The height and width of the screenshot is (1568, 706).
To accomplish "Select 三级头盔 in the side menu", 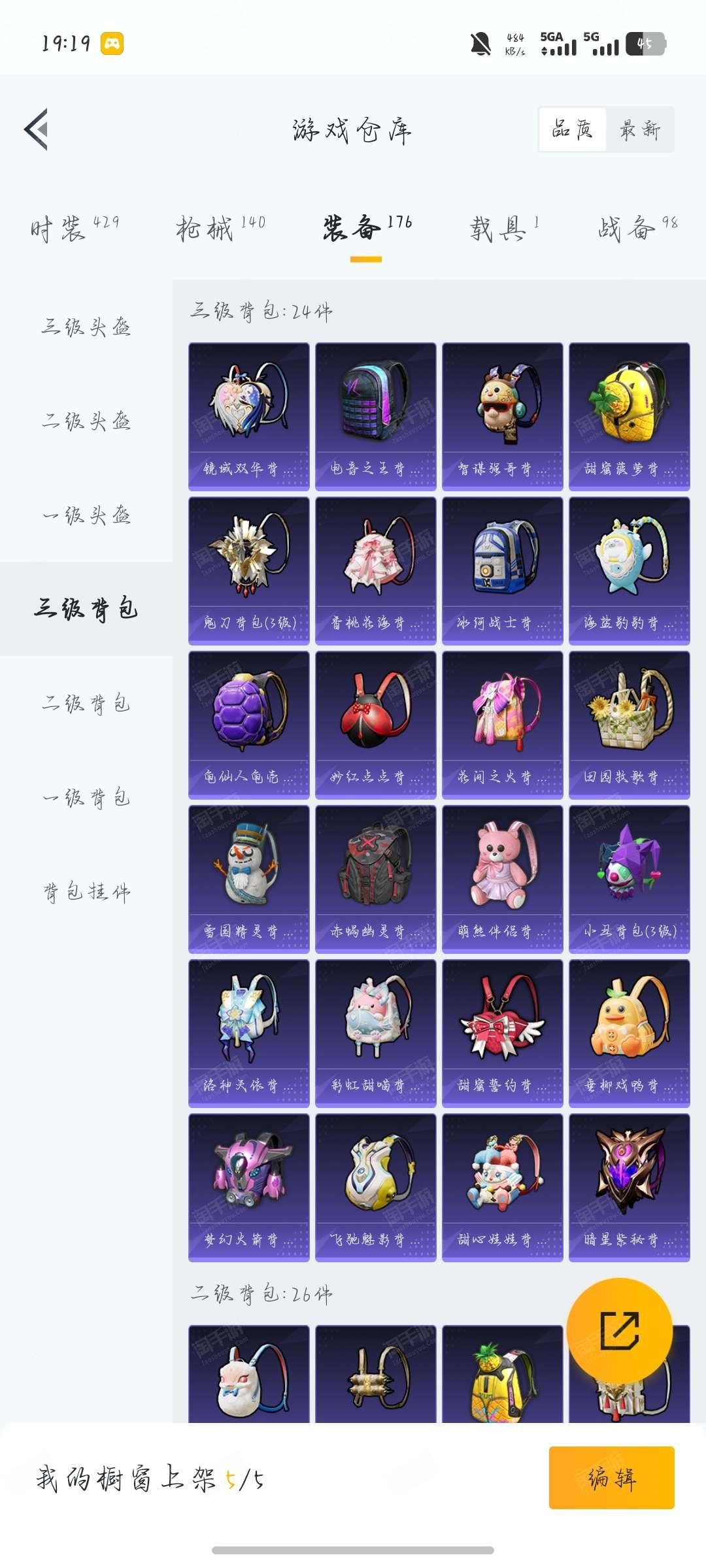I will [86, 327].
